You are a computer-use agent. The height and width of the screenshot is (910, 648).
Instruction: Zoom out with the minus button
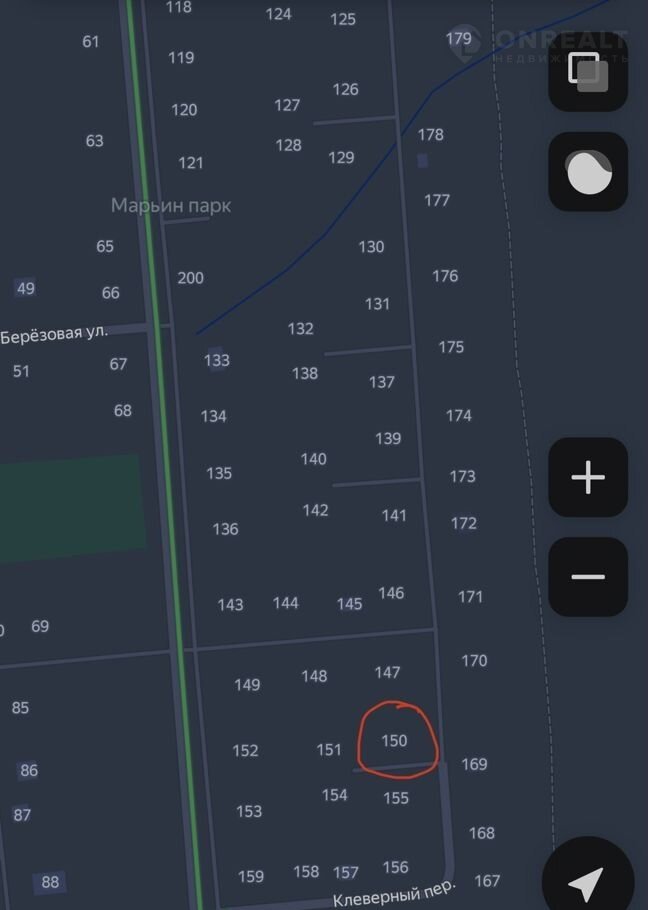[588, 577]
